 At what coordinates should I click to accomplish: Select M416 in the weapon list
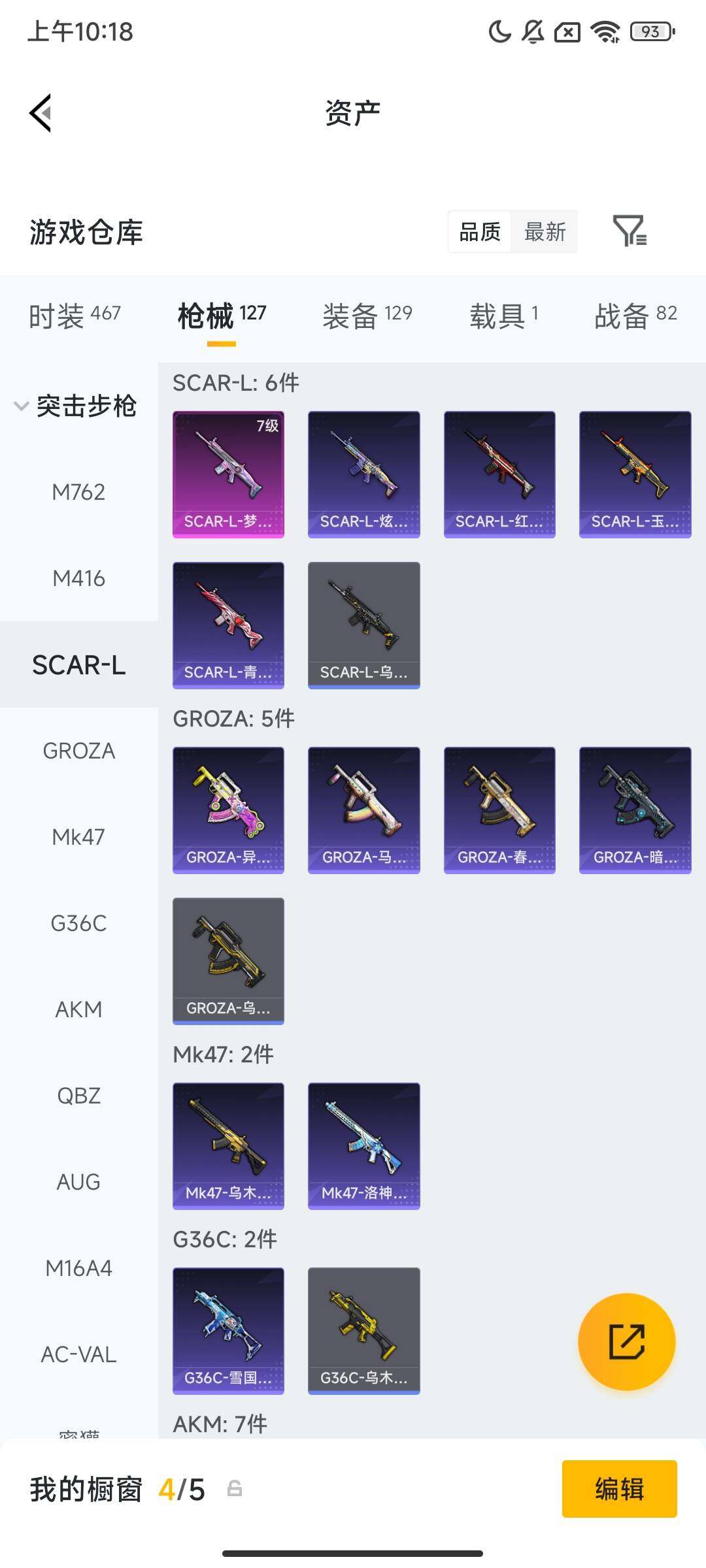pos(78,578)
